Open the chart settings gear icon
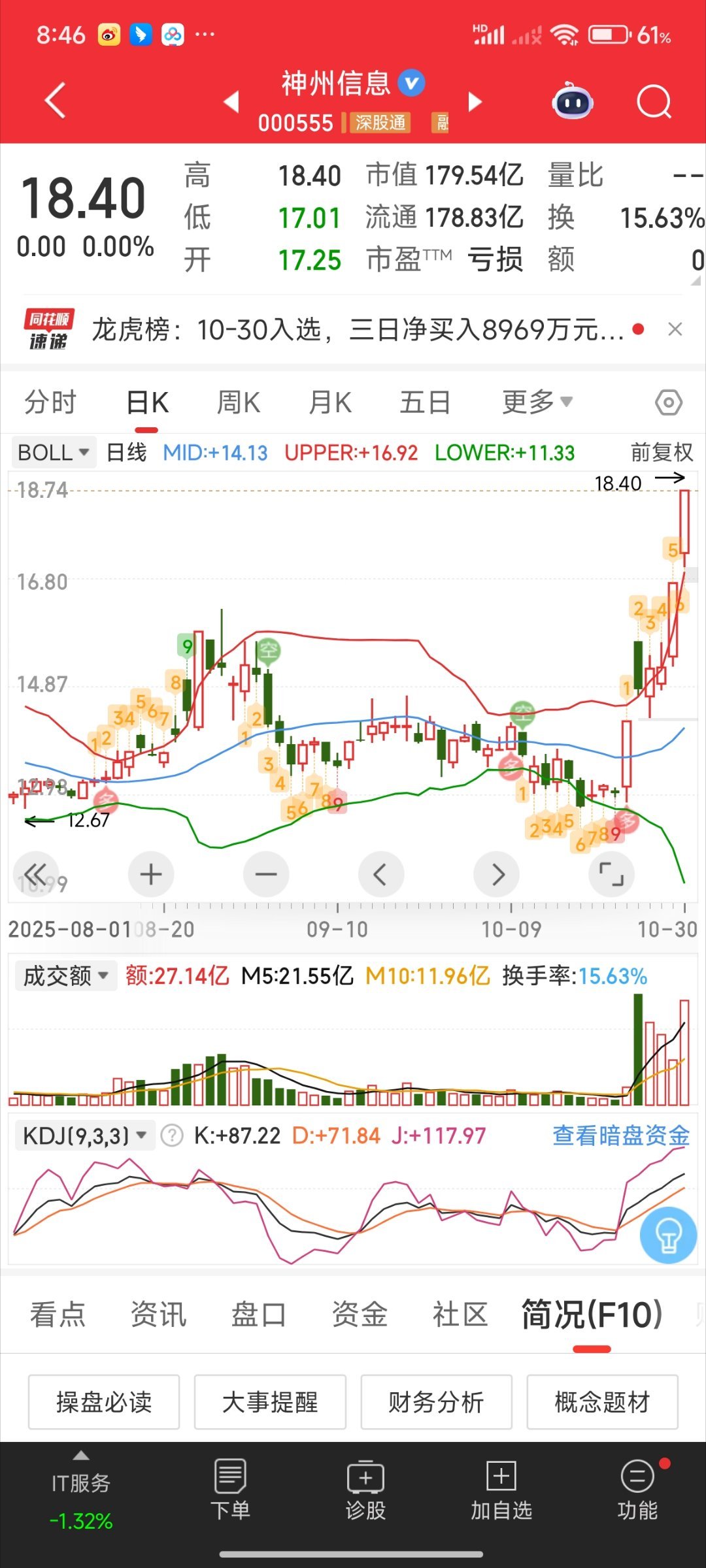 point(668,402)
